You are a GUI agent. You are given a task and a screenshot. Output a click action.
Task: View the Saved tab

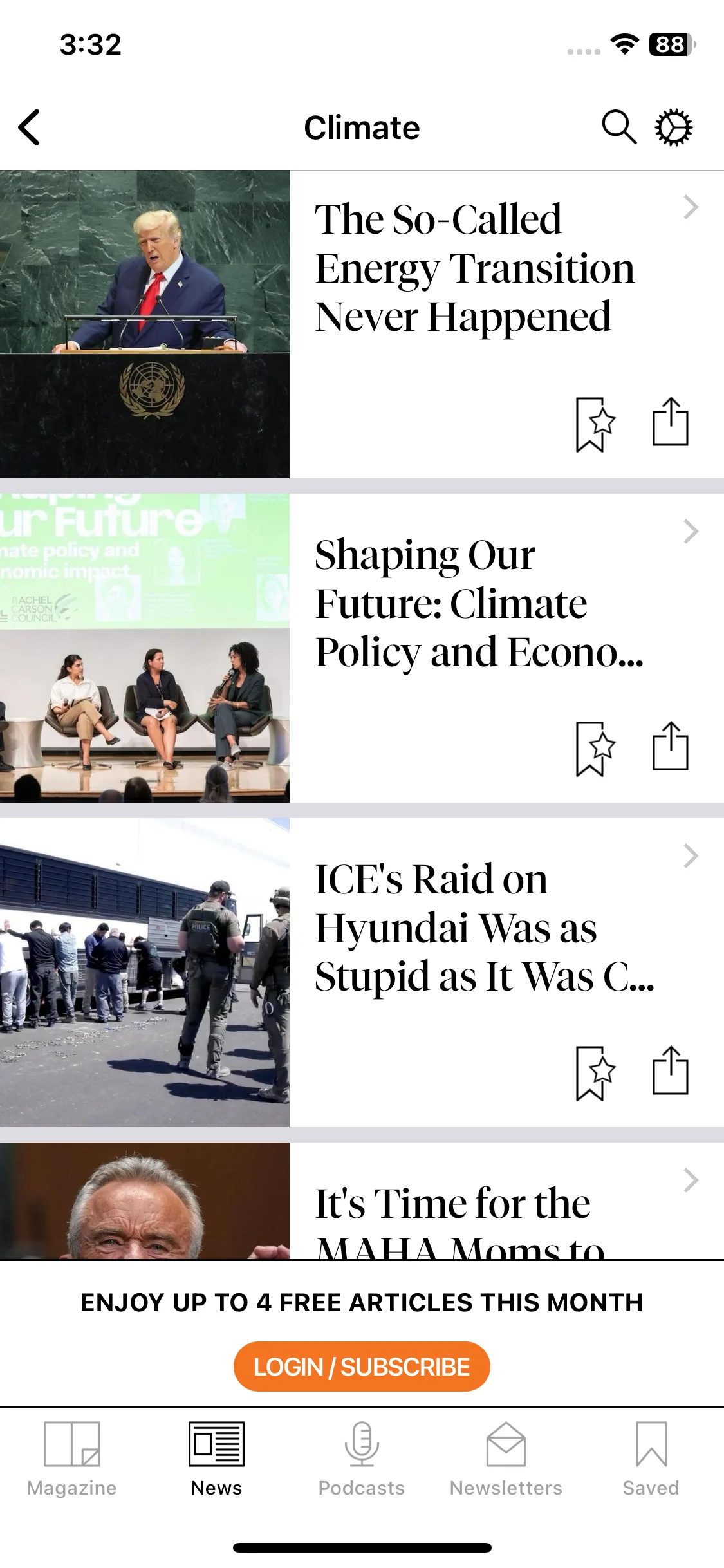tap(651, 1459)
